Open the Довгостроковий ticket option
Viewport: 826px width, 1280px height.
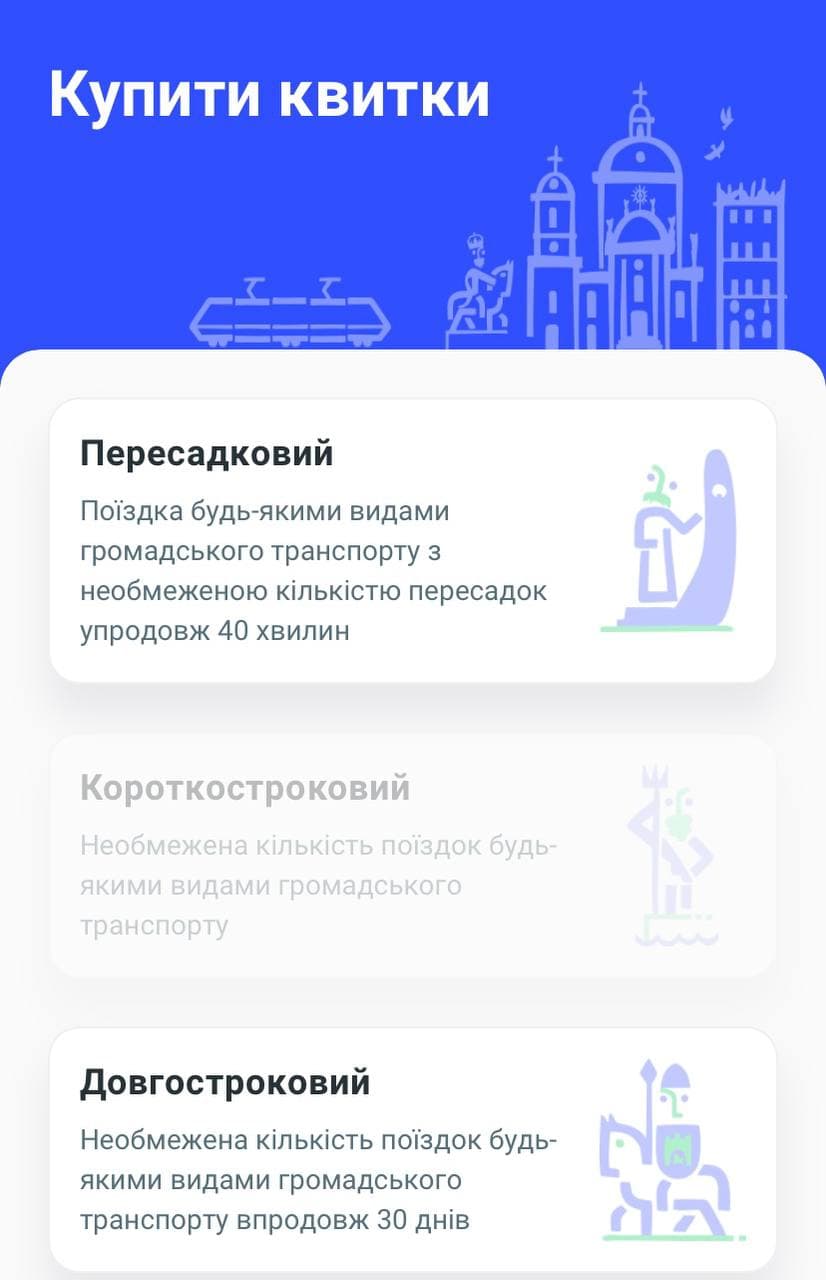412,1150
